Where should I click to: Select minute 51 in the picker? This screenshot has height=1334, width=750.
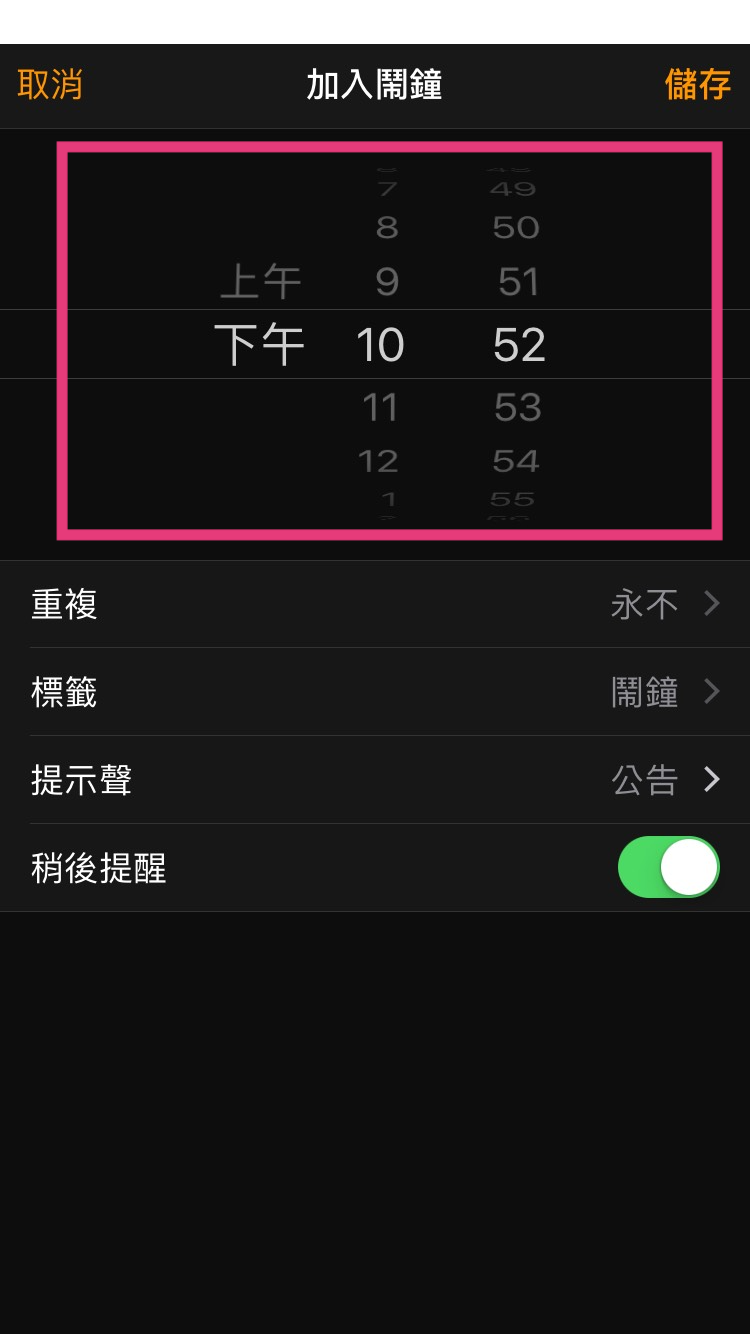(x=518, y=283)
